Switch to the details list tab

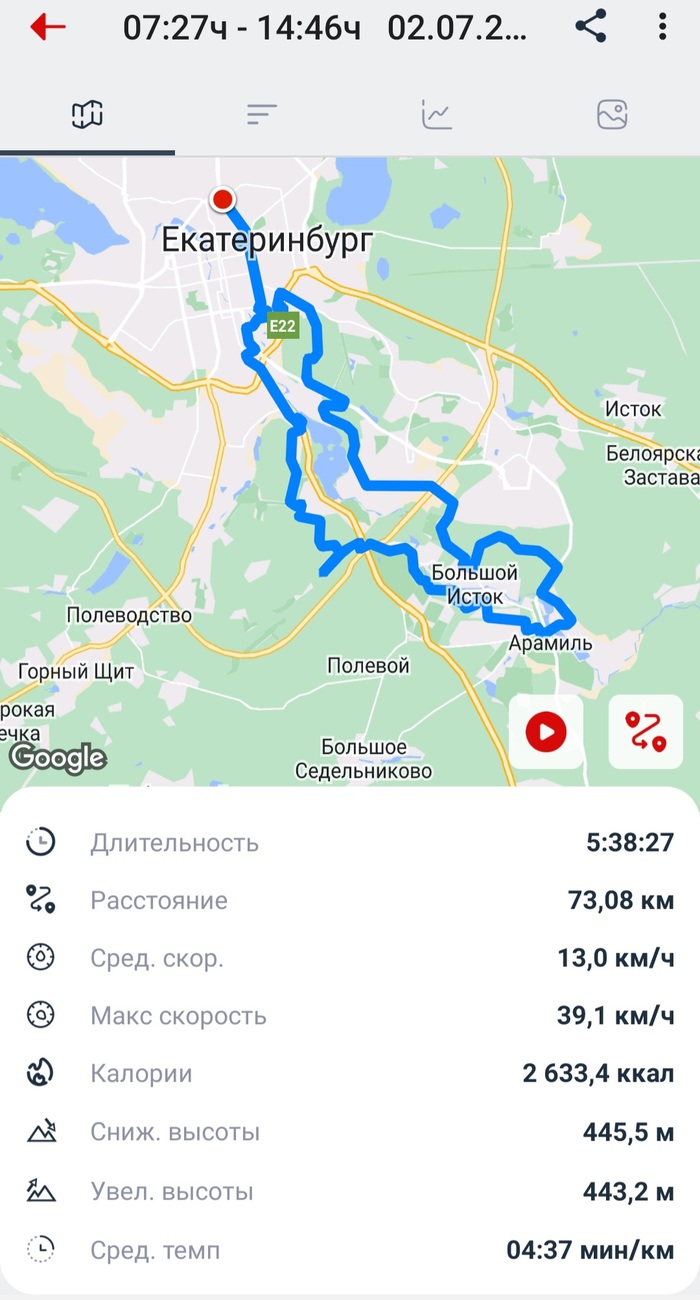tap(262, 115)
